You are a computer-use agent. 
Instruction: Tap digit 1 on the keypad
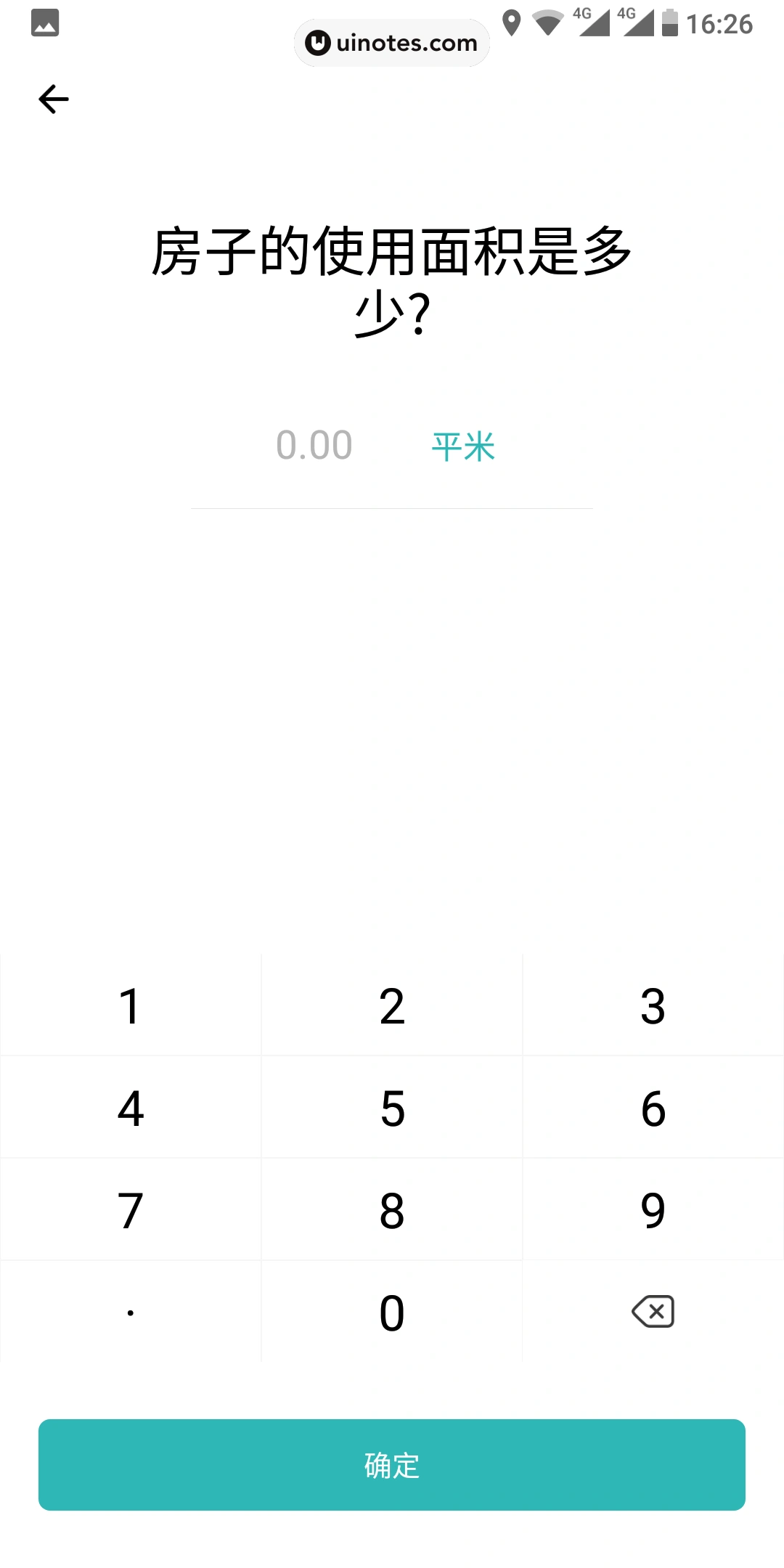point(130,1005)
